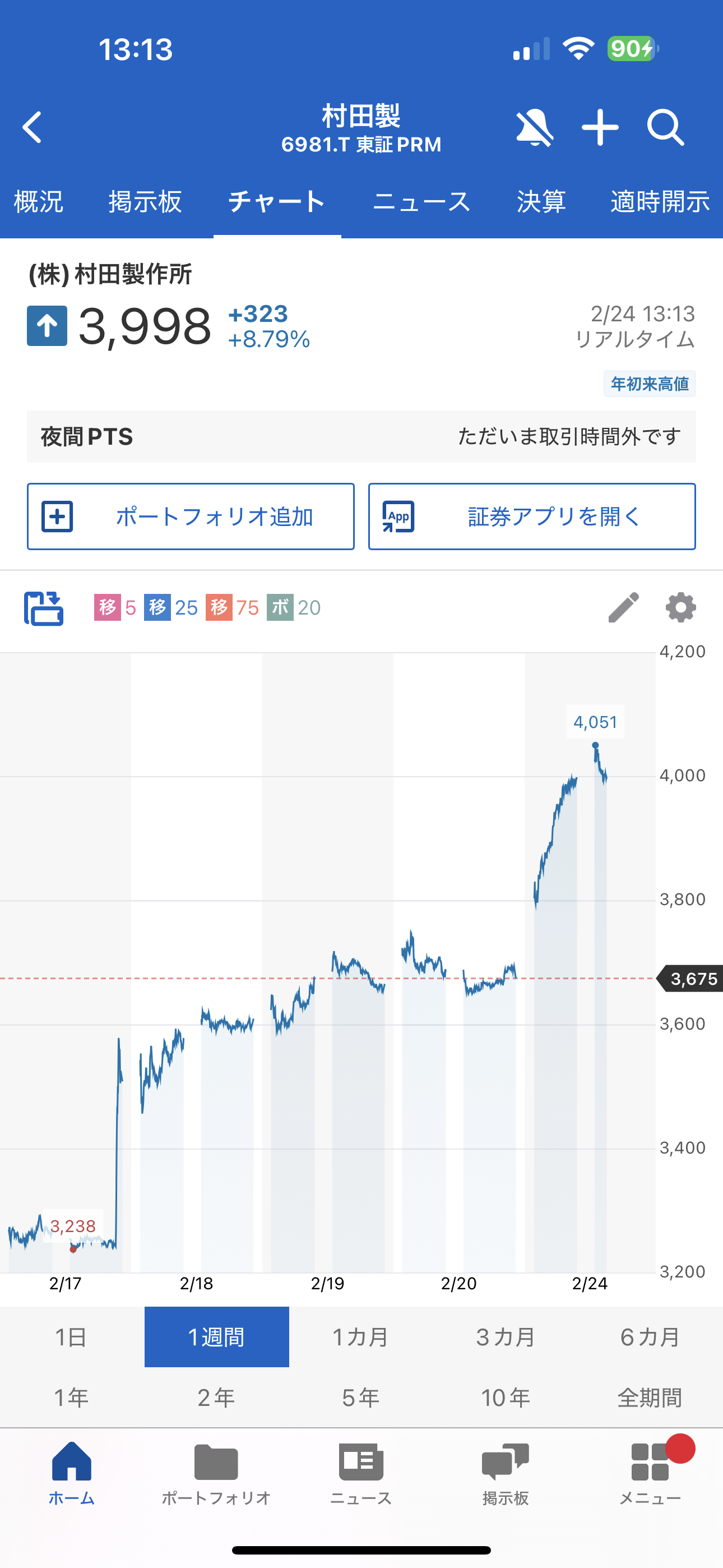The height and width of the screenshot is (1568, 723).
Task: Tap the plus icon in header
Action: [x=600, y=128]
